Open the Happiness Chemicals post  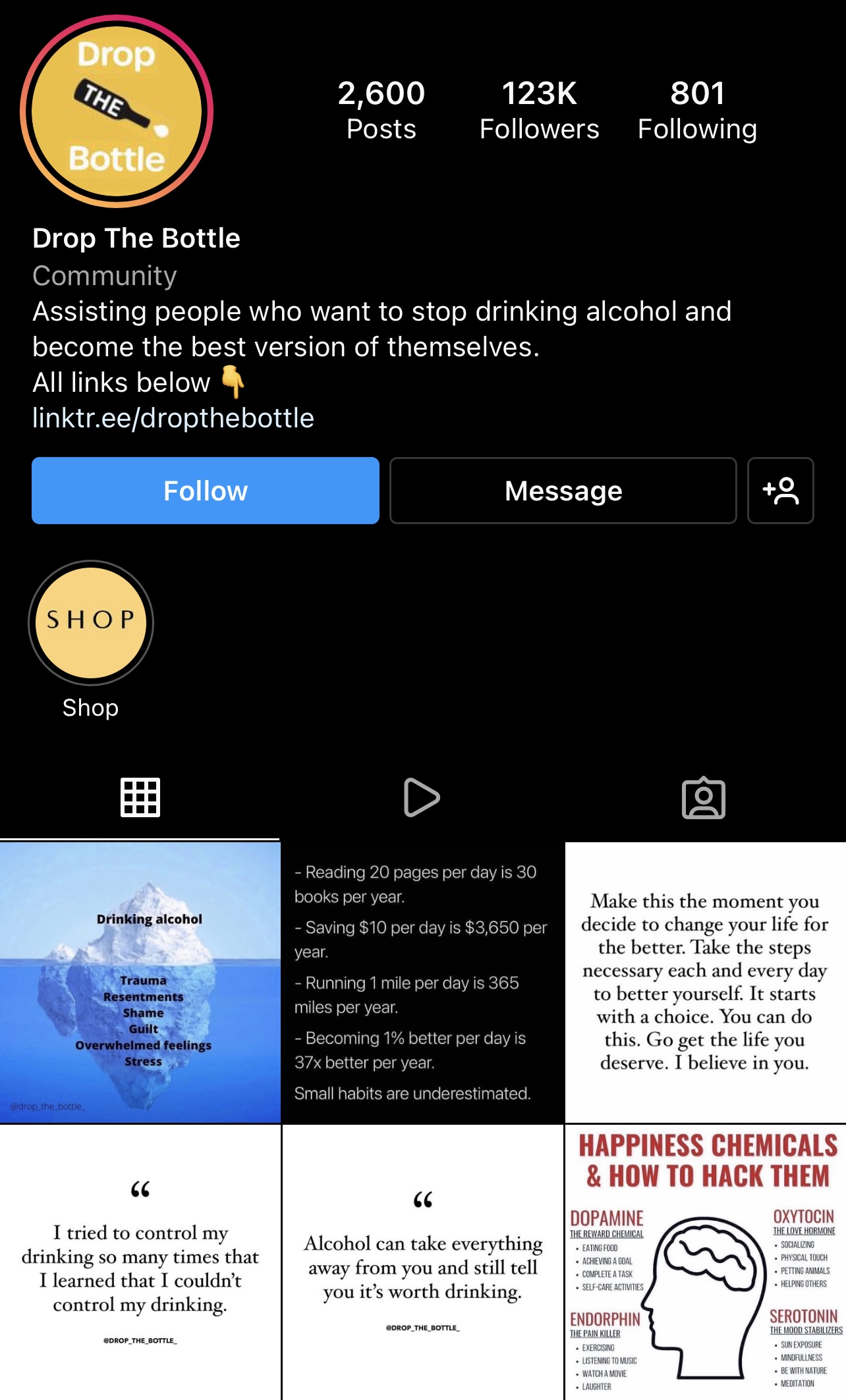point(705,1262)
